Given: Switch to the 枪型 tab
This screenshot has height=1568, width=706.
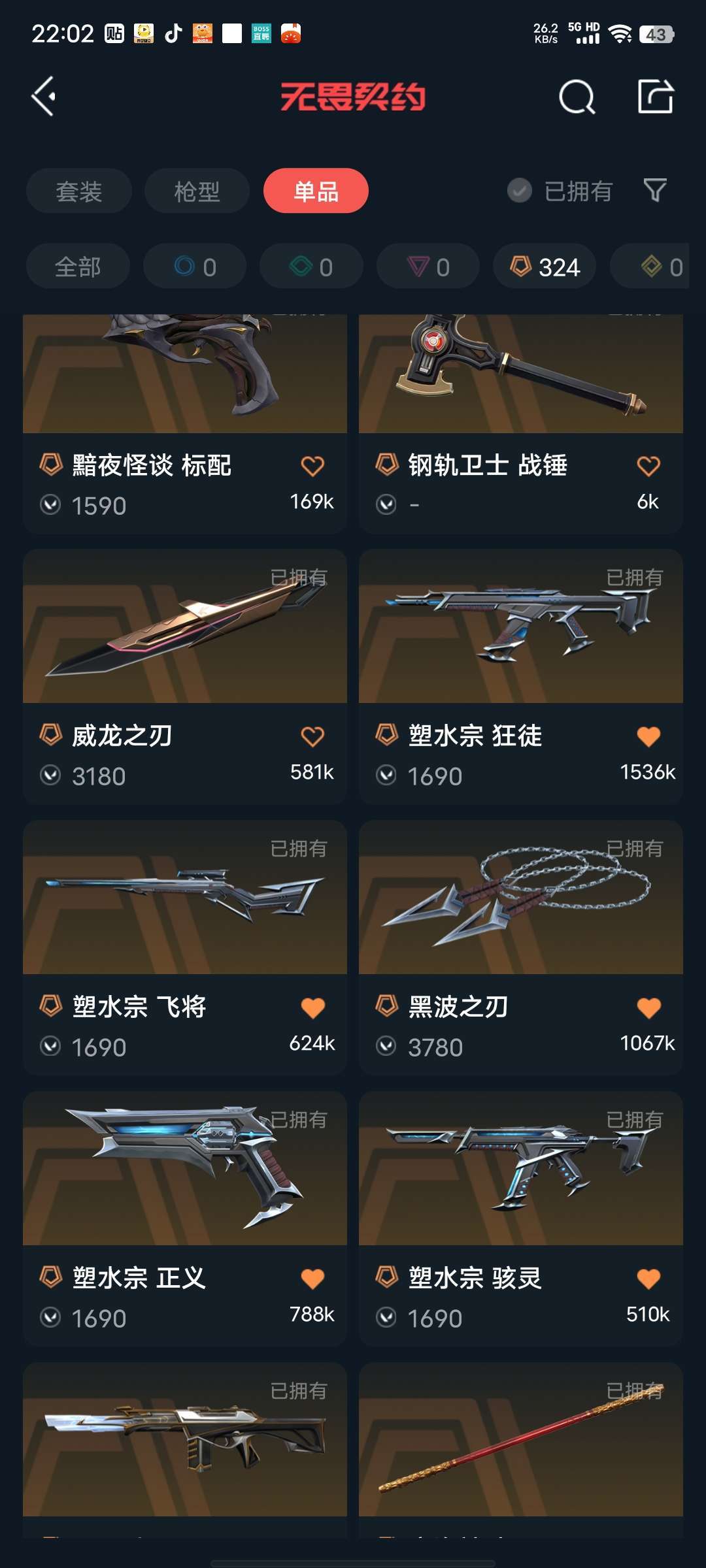Looking at the screenshot, I should pyautogui.click(x=197, y=191).
